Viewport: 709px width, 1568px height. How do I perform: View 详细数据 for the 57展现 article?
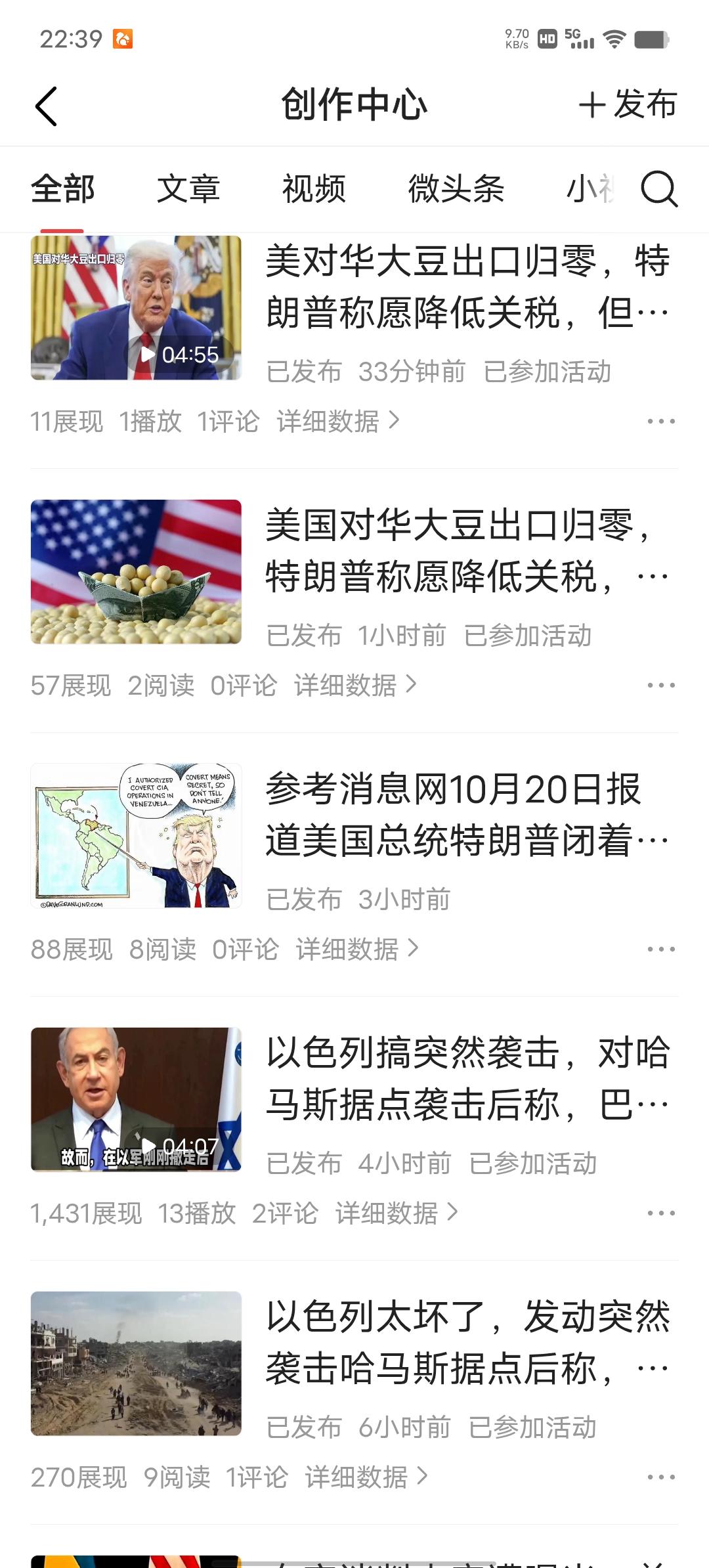pos(354,686)
